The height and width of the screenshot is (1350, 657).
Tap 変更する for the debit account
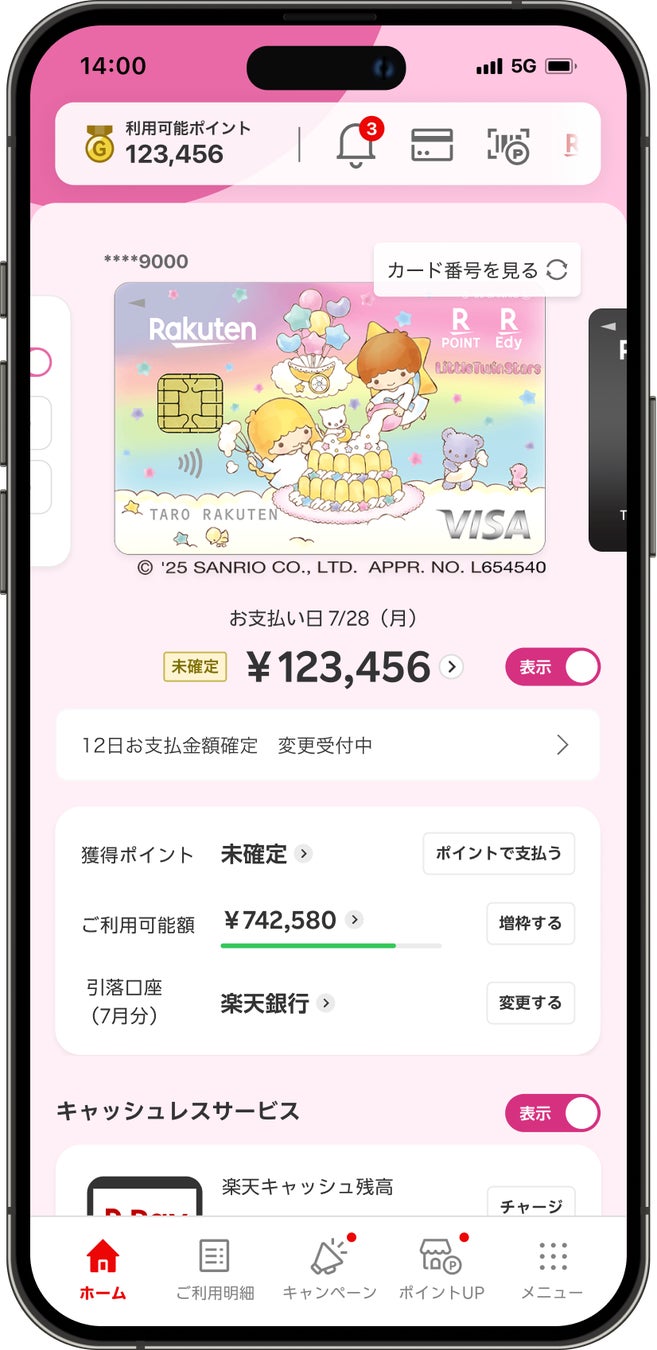[531, 1002]
